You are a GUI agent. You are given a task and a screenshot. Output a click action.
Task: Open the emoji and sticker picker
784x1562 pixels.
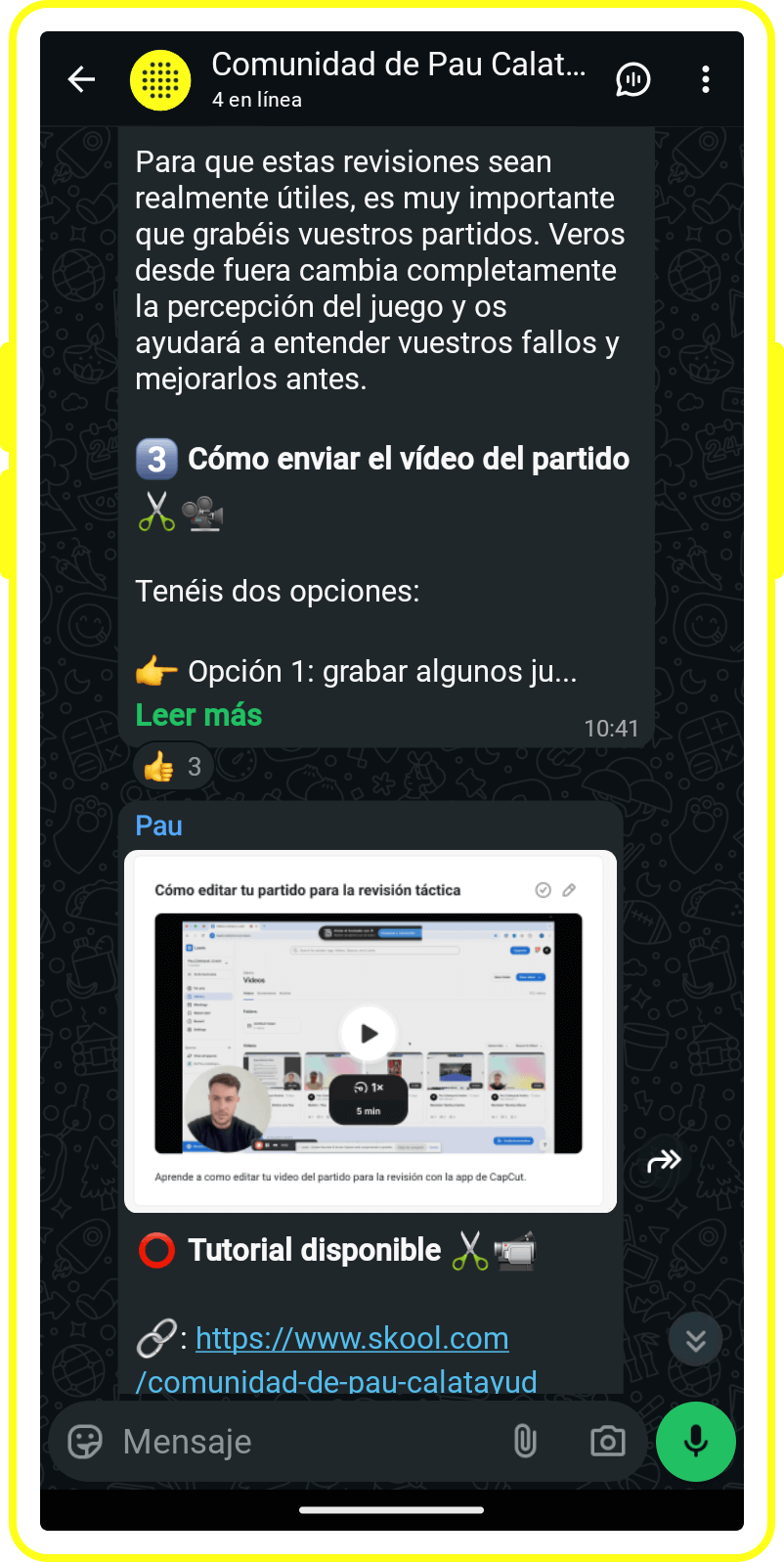click(x=85, y=1442)
